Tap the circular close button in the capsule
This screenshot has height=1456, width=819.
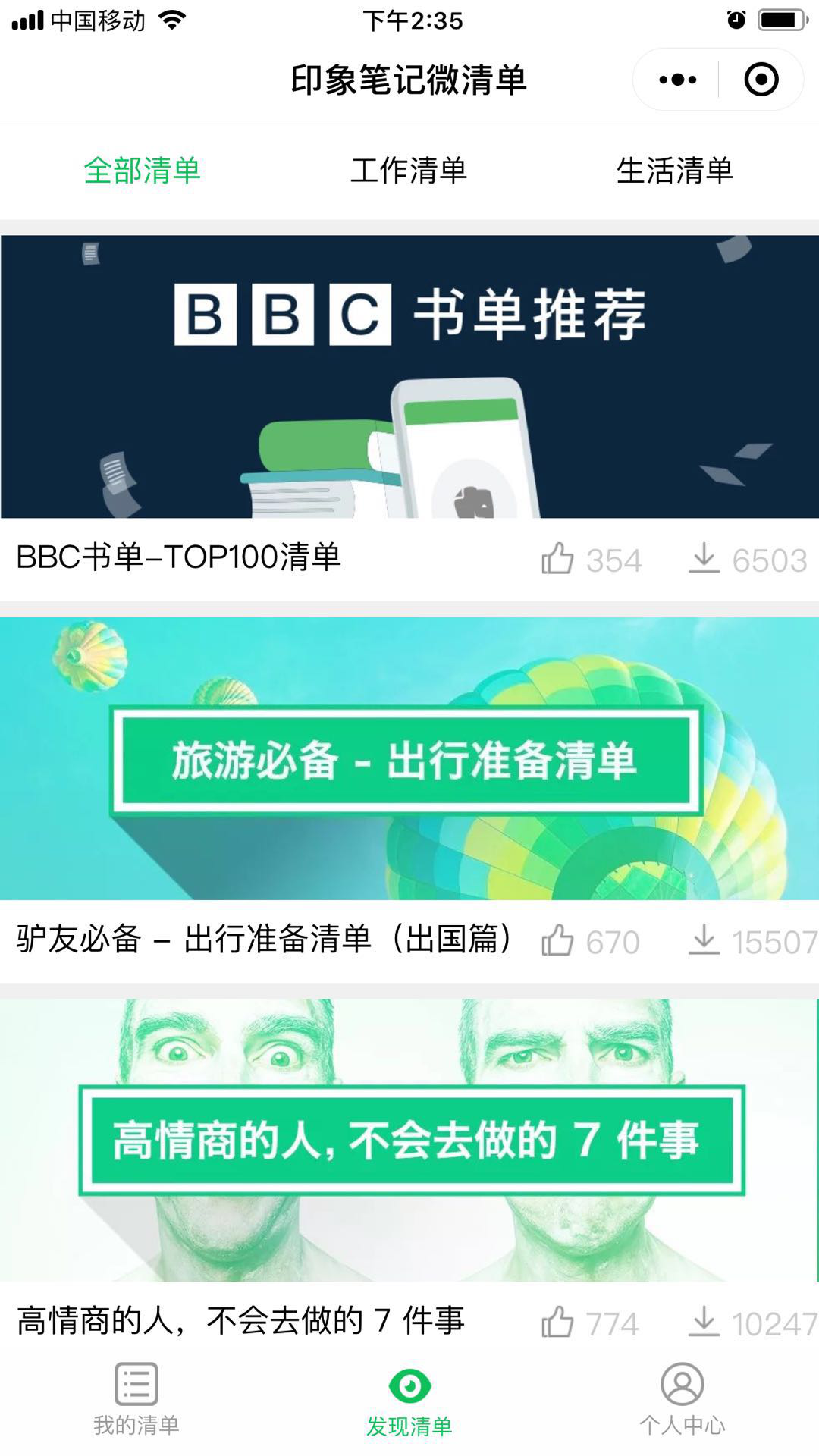click(x=761, y=78)
